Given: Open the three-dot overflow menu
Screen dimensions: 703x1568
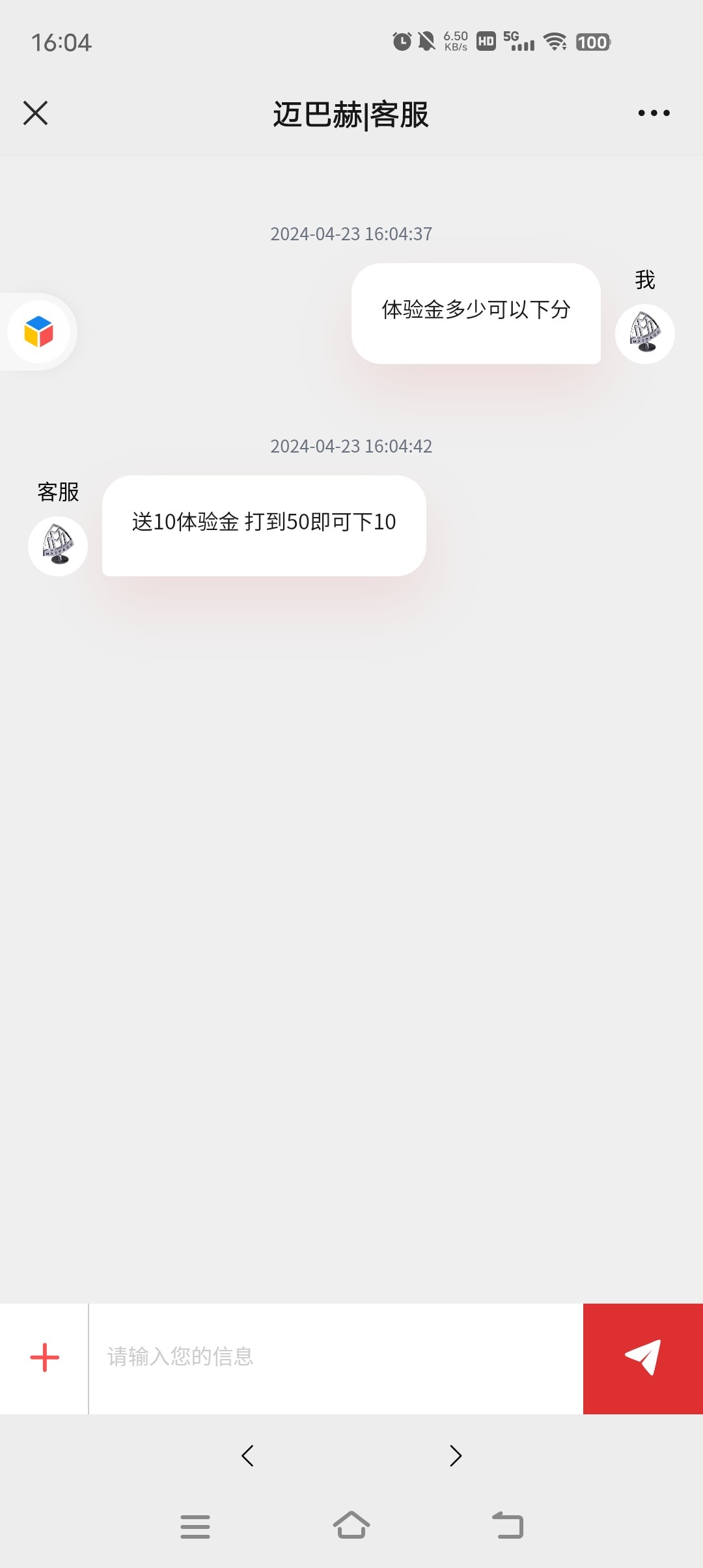Looking at the screenshot, I should point(654,113).
